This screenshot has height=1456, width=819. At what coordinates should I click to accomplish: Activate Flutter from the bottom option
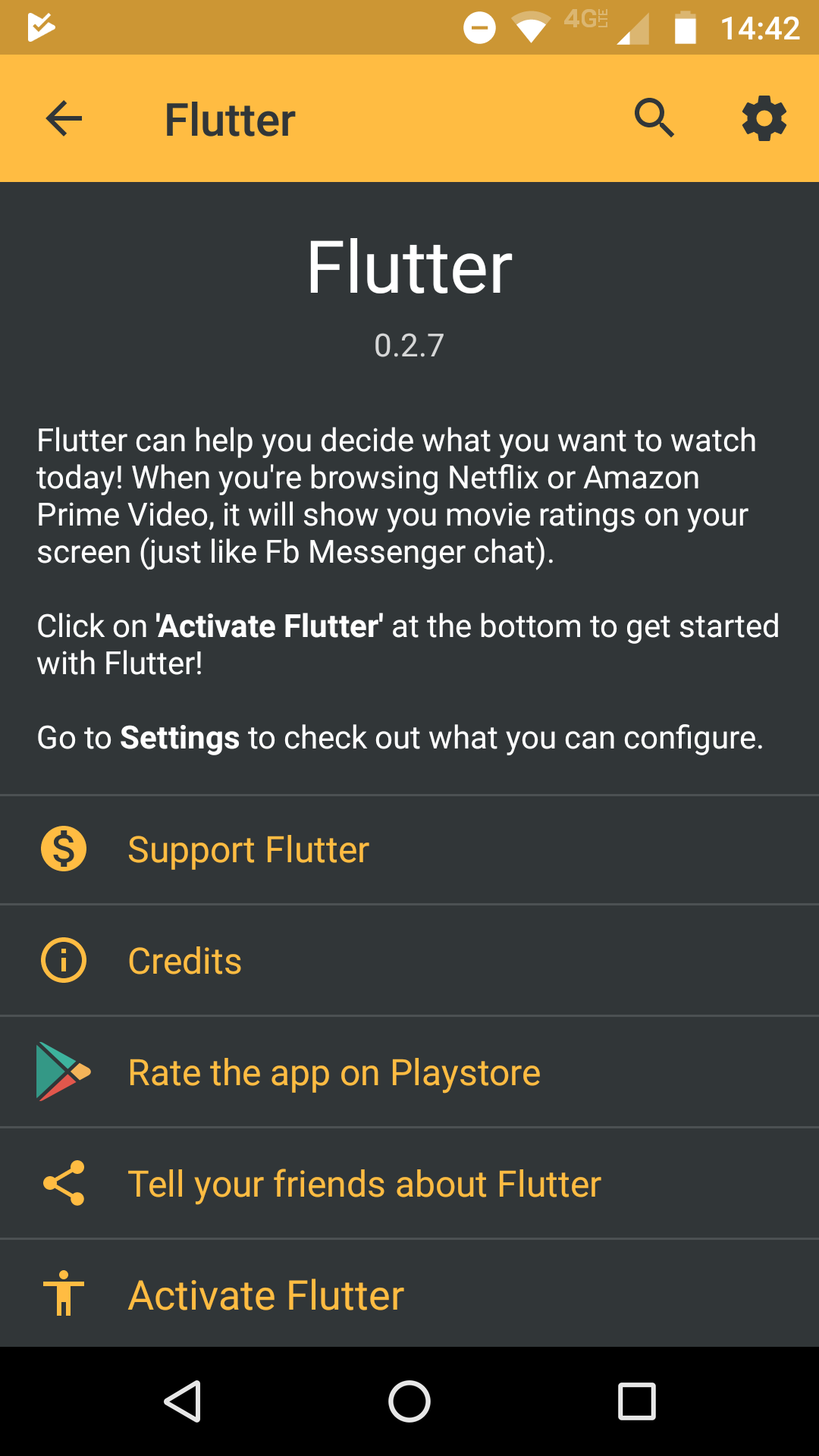266,1294
